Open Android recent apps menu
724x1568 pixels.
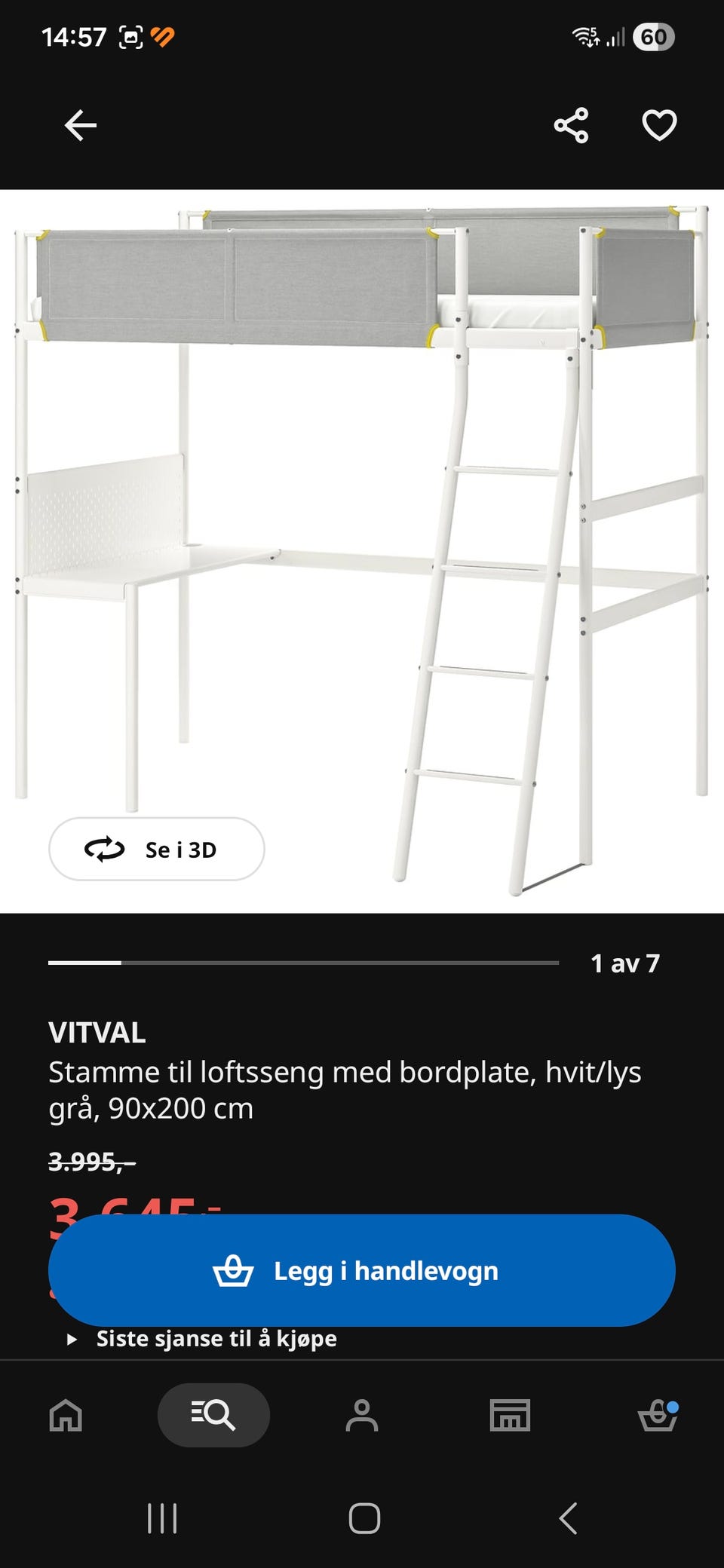point(161,1517)
